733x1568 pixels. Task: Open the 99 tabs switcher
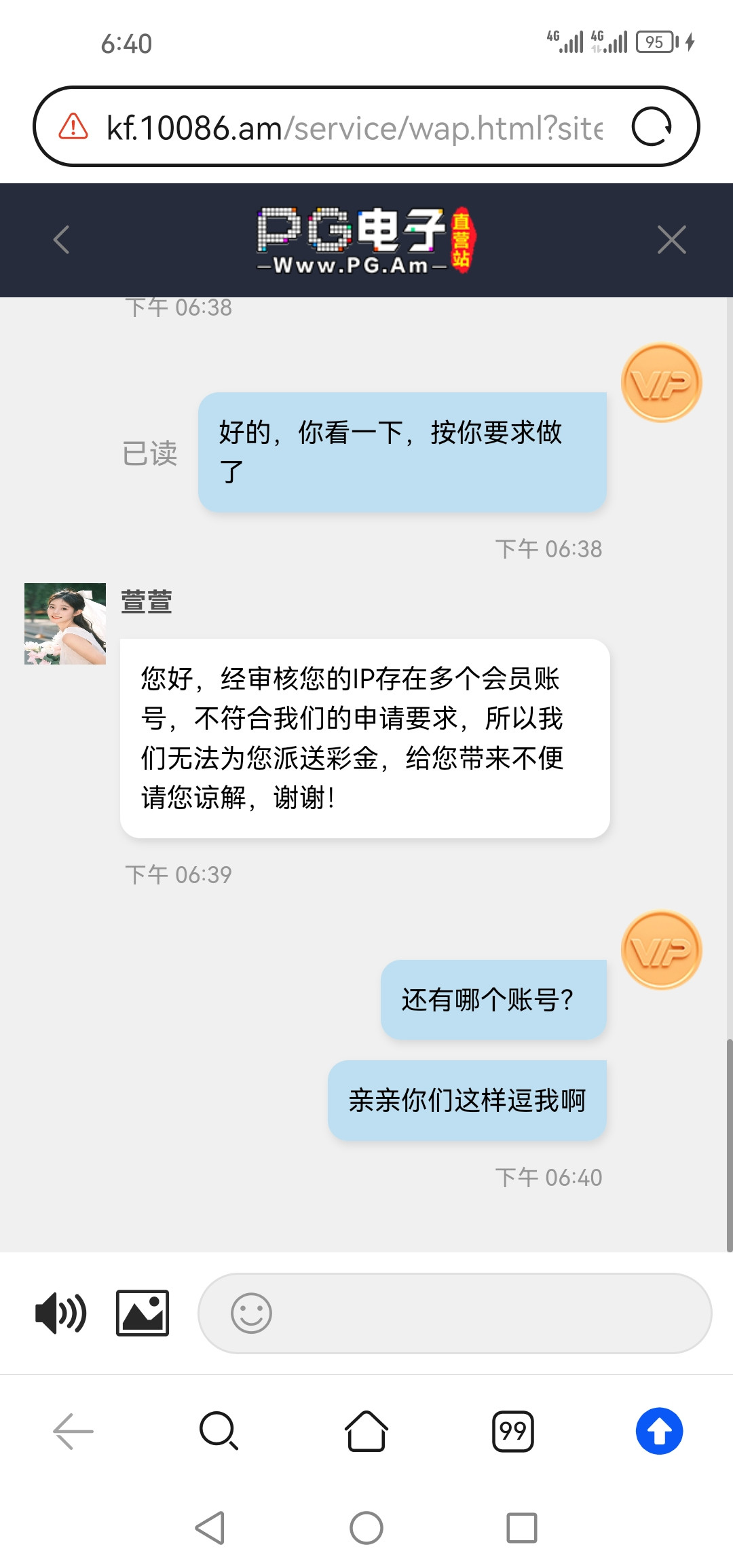(513, 1431)
